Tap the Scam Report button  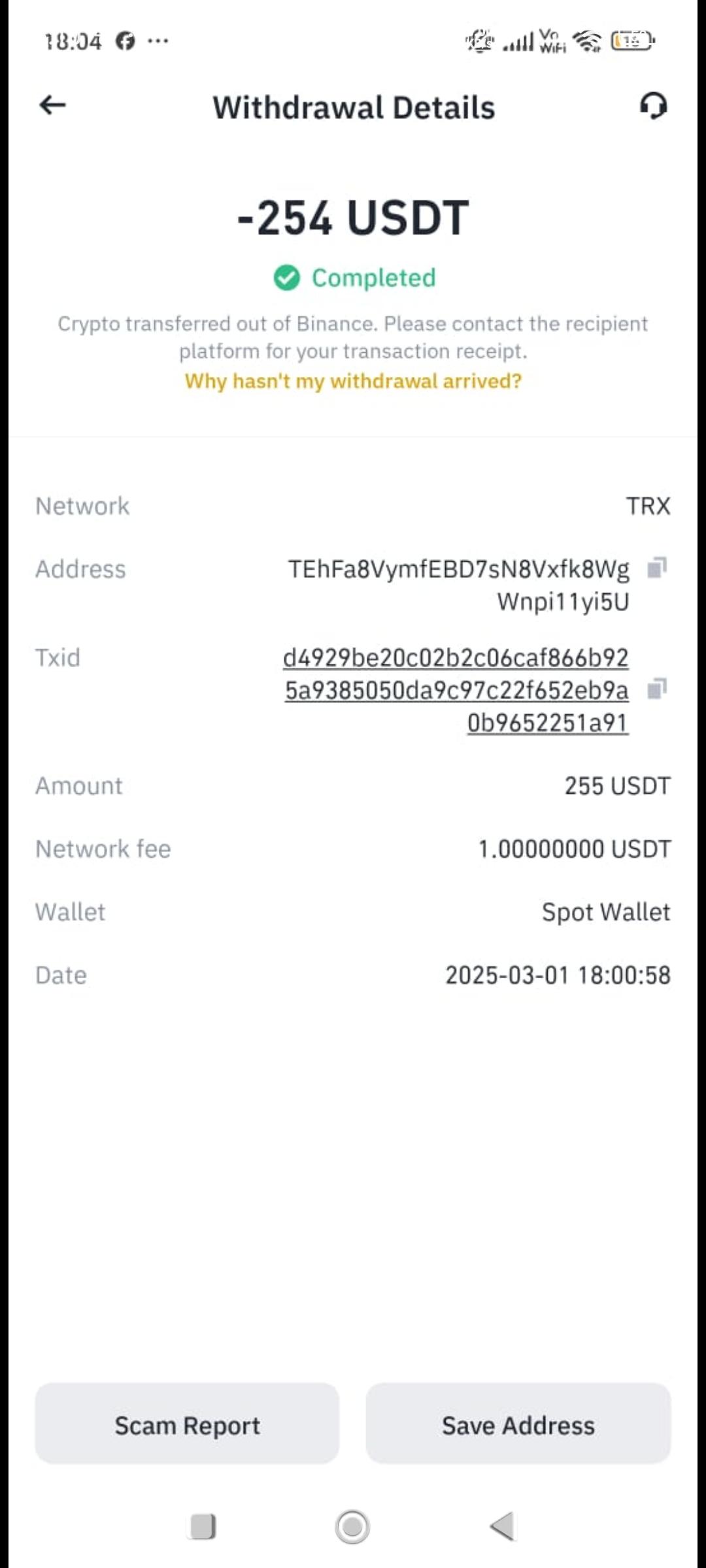187,1425
